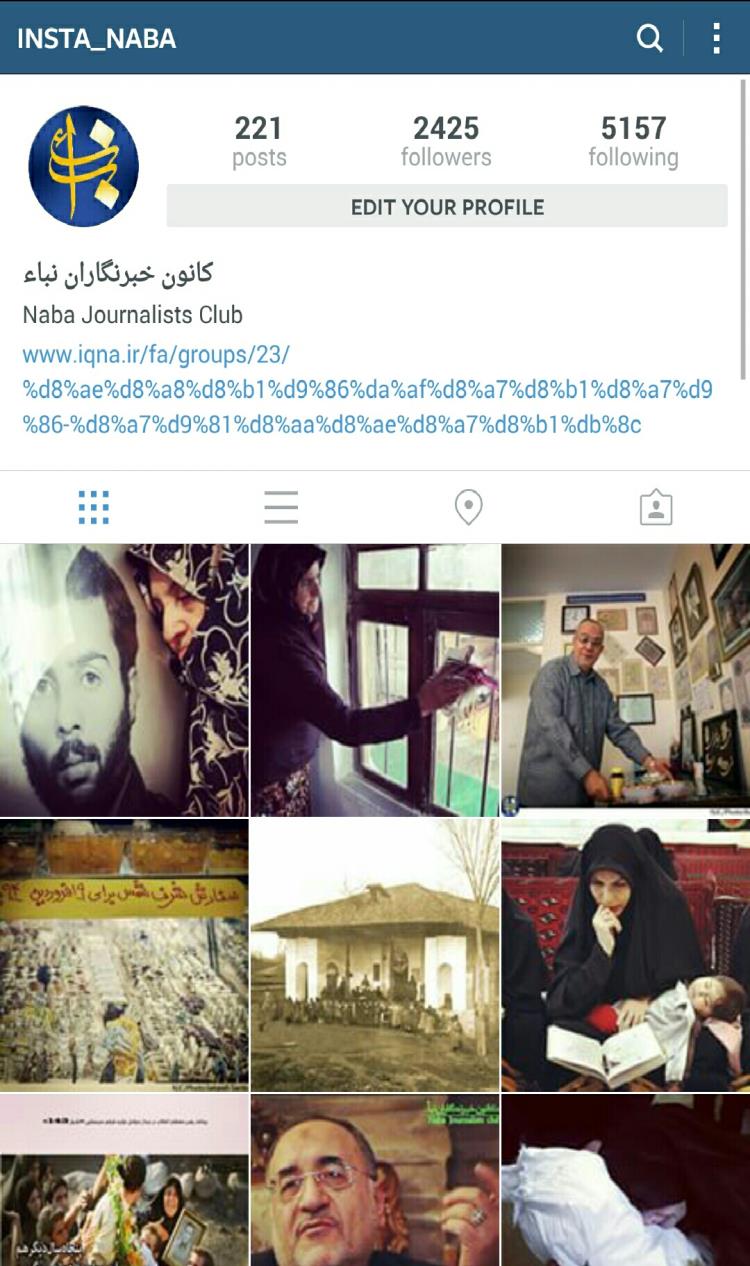Switch to the list view tab
750x1266 pixels.
281,507
